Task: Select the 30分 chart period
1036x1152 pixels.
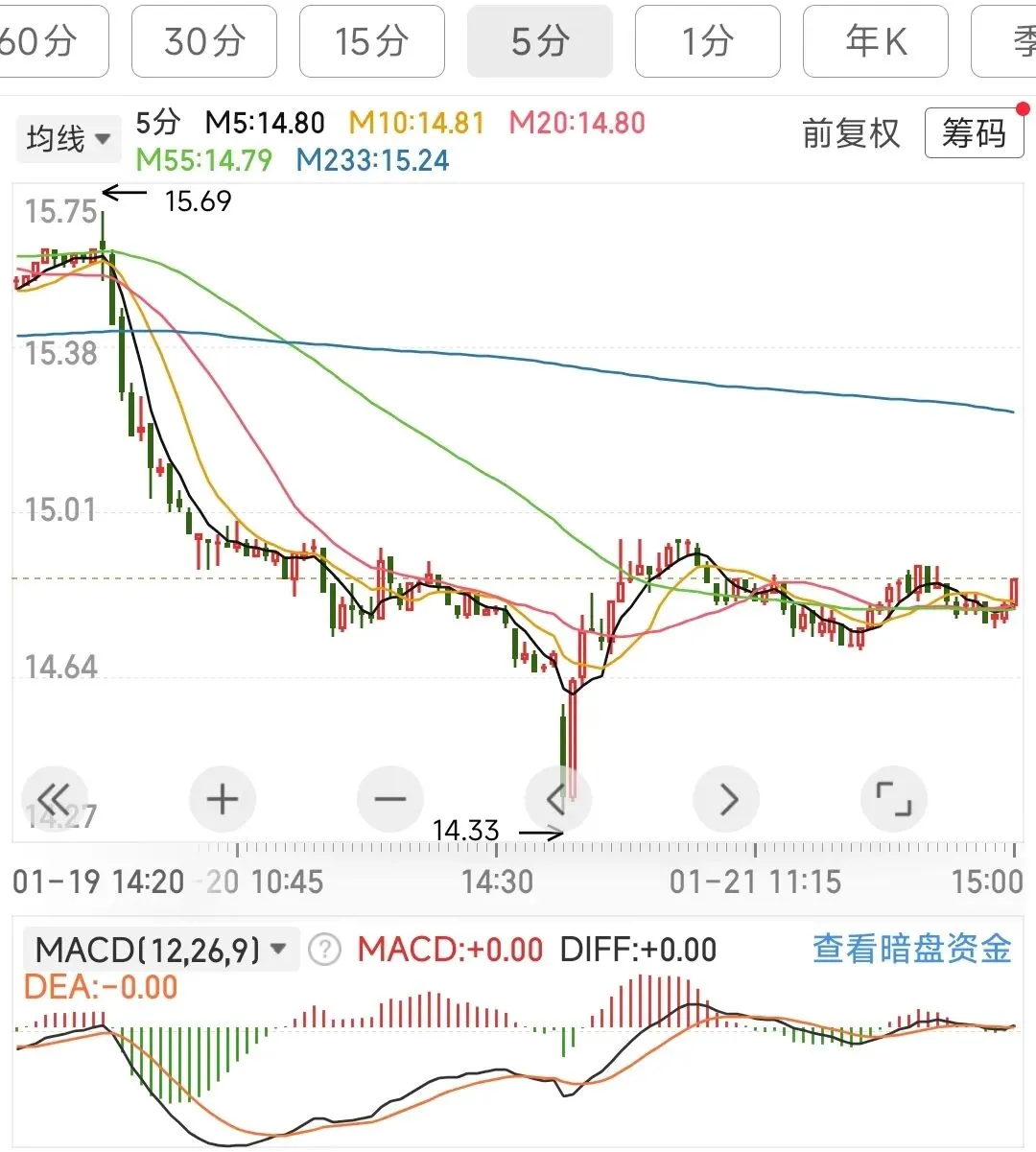Action: point(204,41)
